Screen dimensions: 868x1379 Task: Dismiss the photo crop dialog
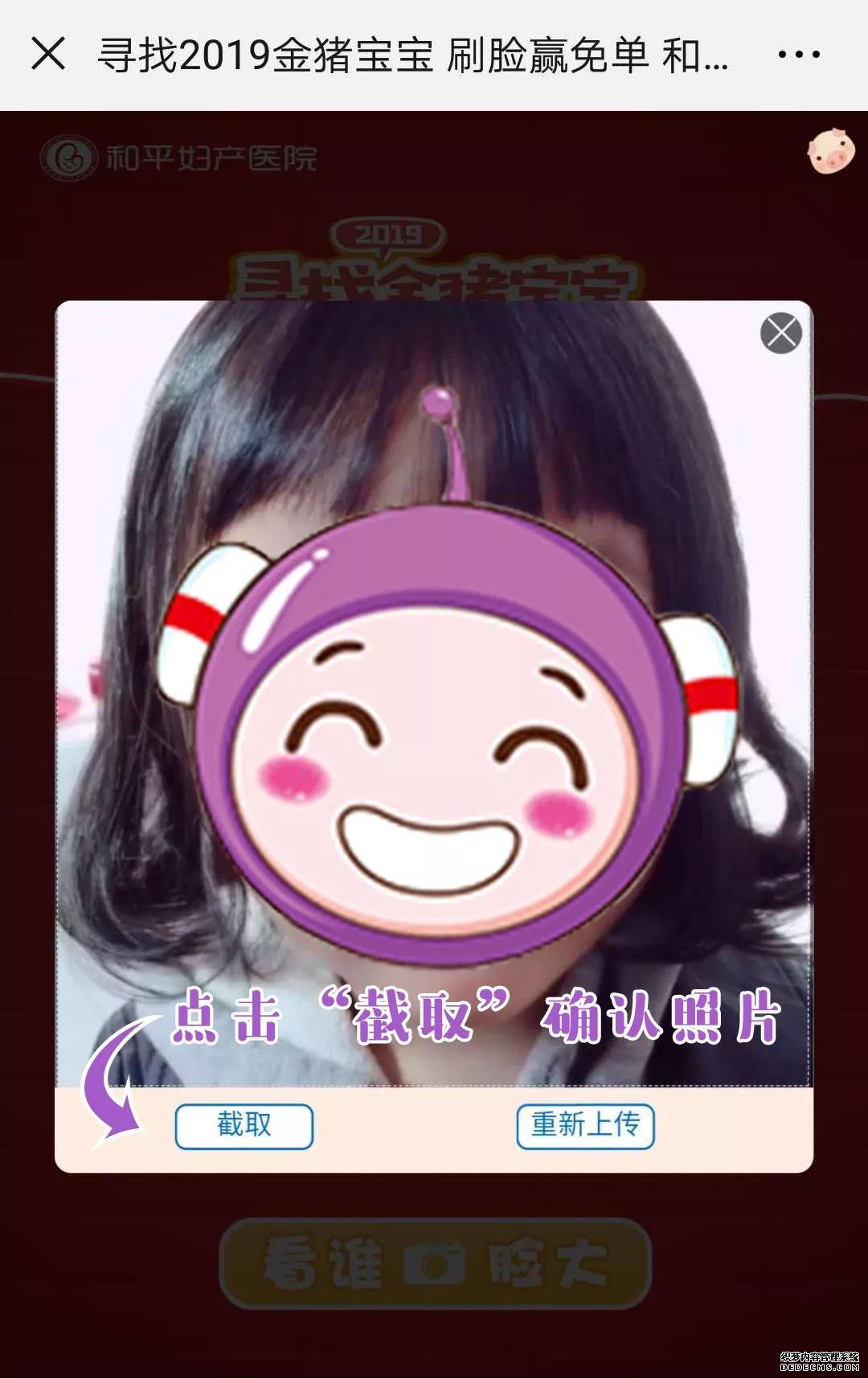pos(781,333)
